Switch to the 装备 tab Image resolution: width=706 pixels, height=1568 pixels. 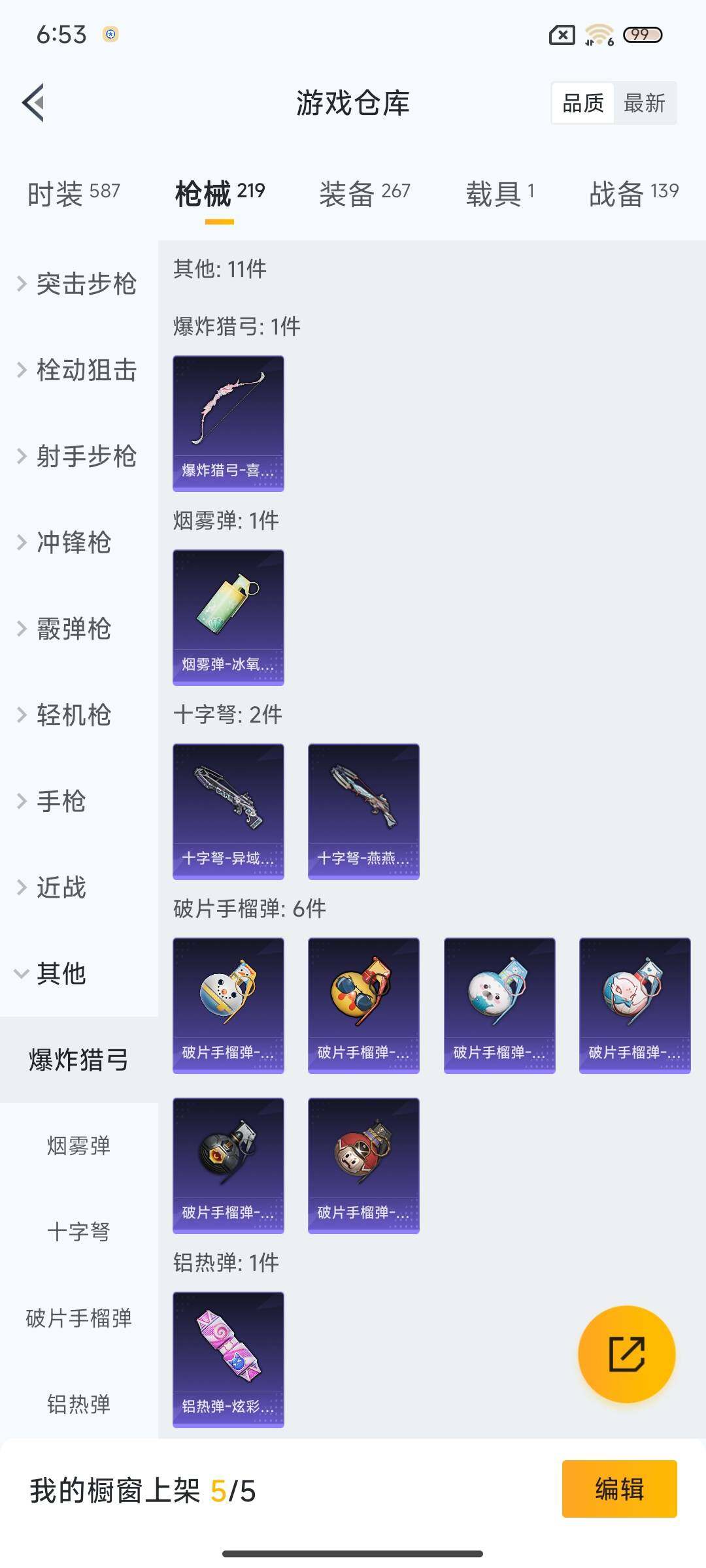[364, 193]
